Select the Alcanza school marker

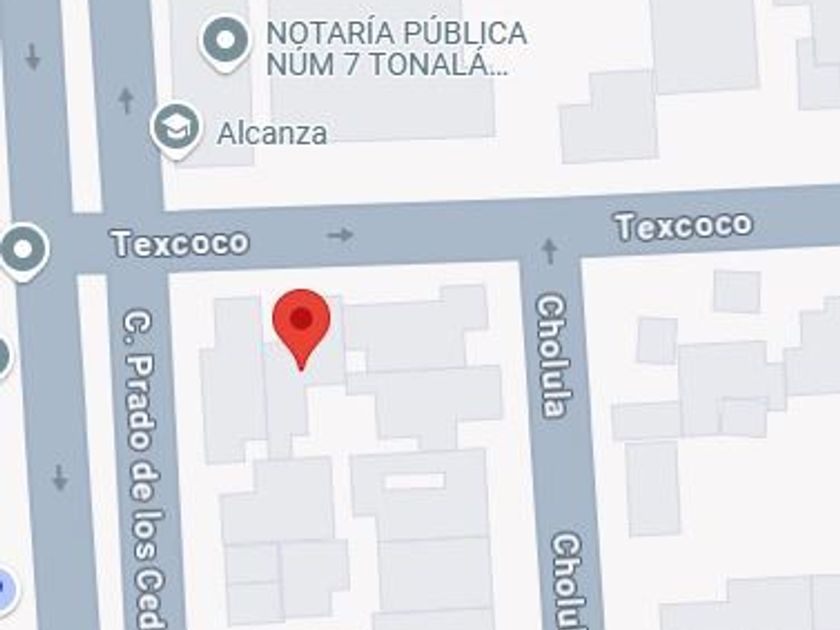pyautogui.click(x=176, y=130)
